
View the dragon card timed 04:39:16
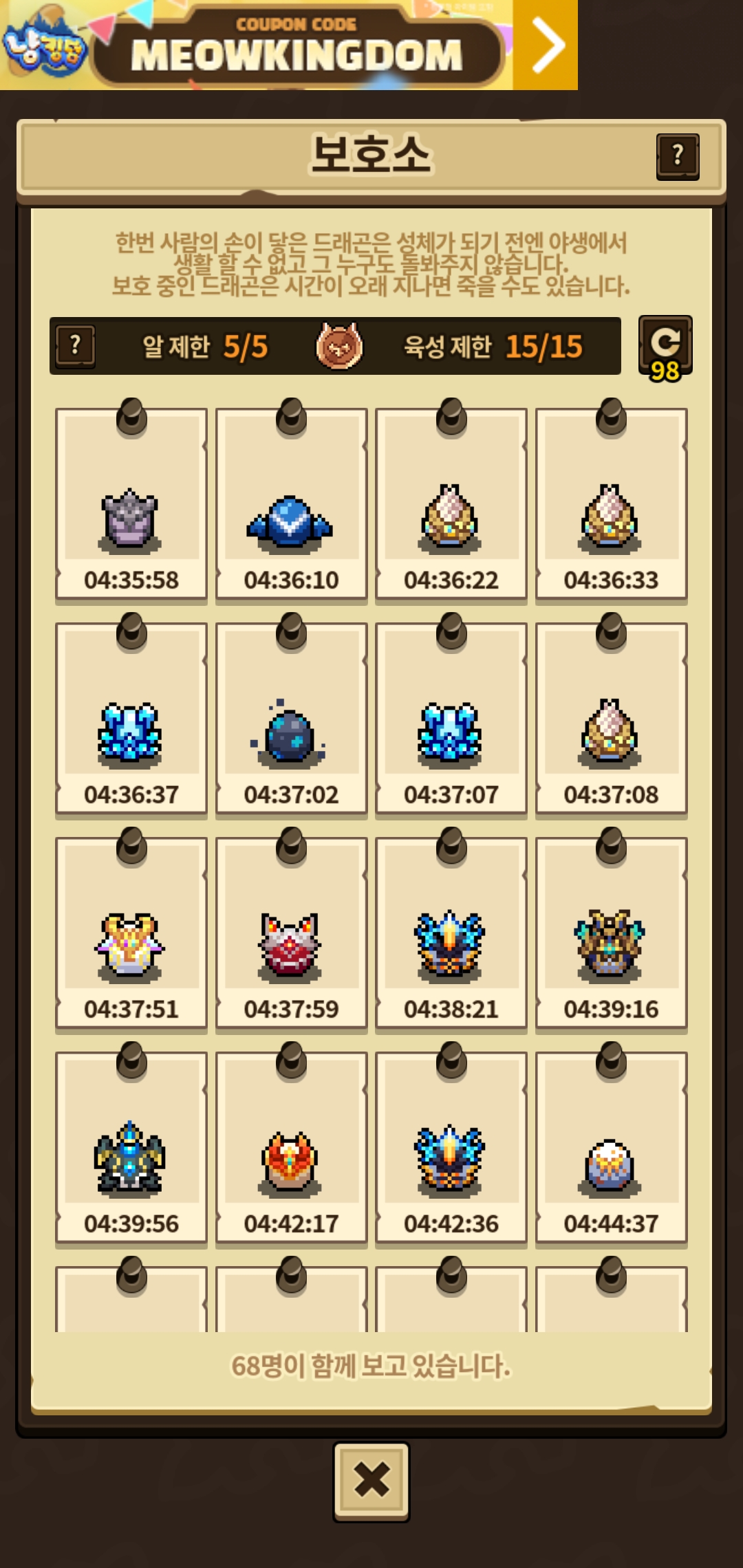tap(611, 935)
